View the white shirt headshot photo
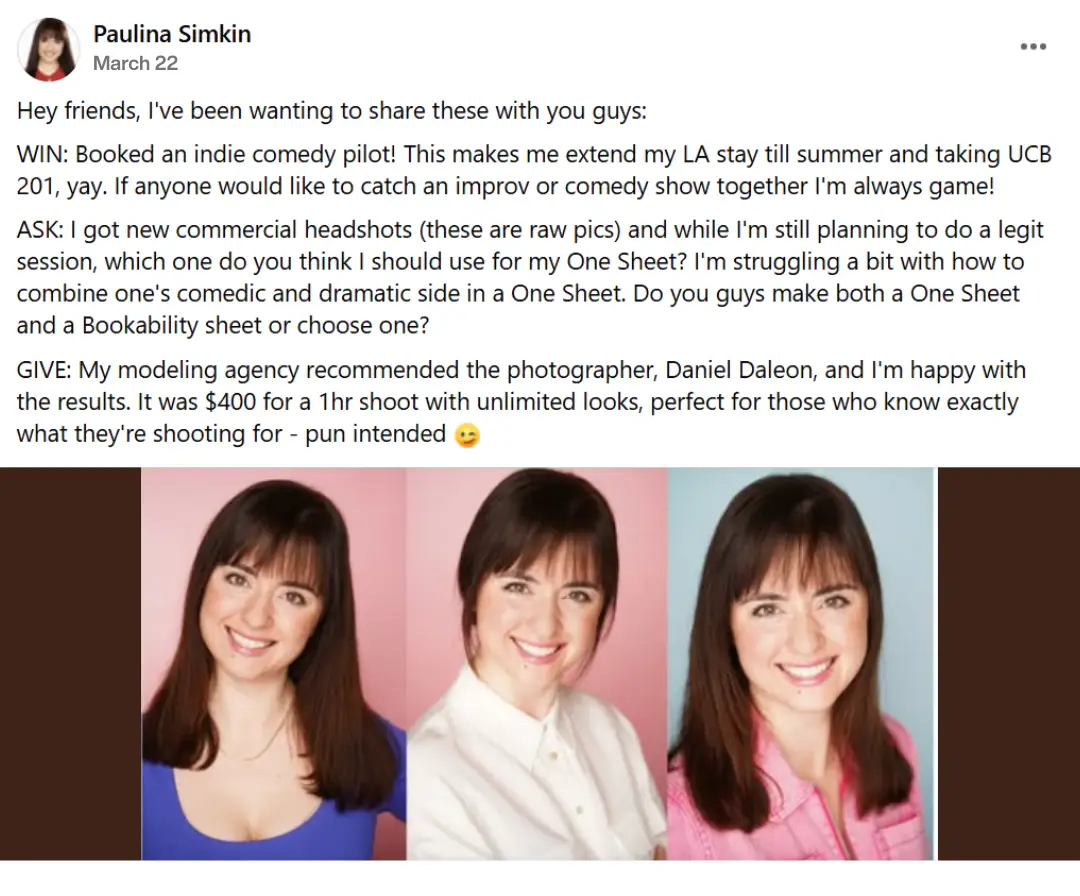This screenshot has width=1080, height=896. click(537, 664)
